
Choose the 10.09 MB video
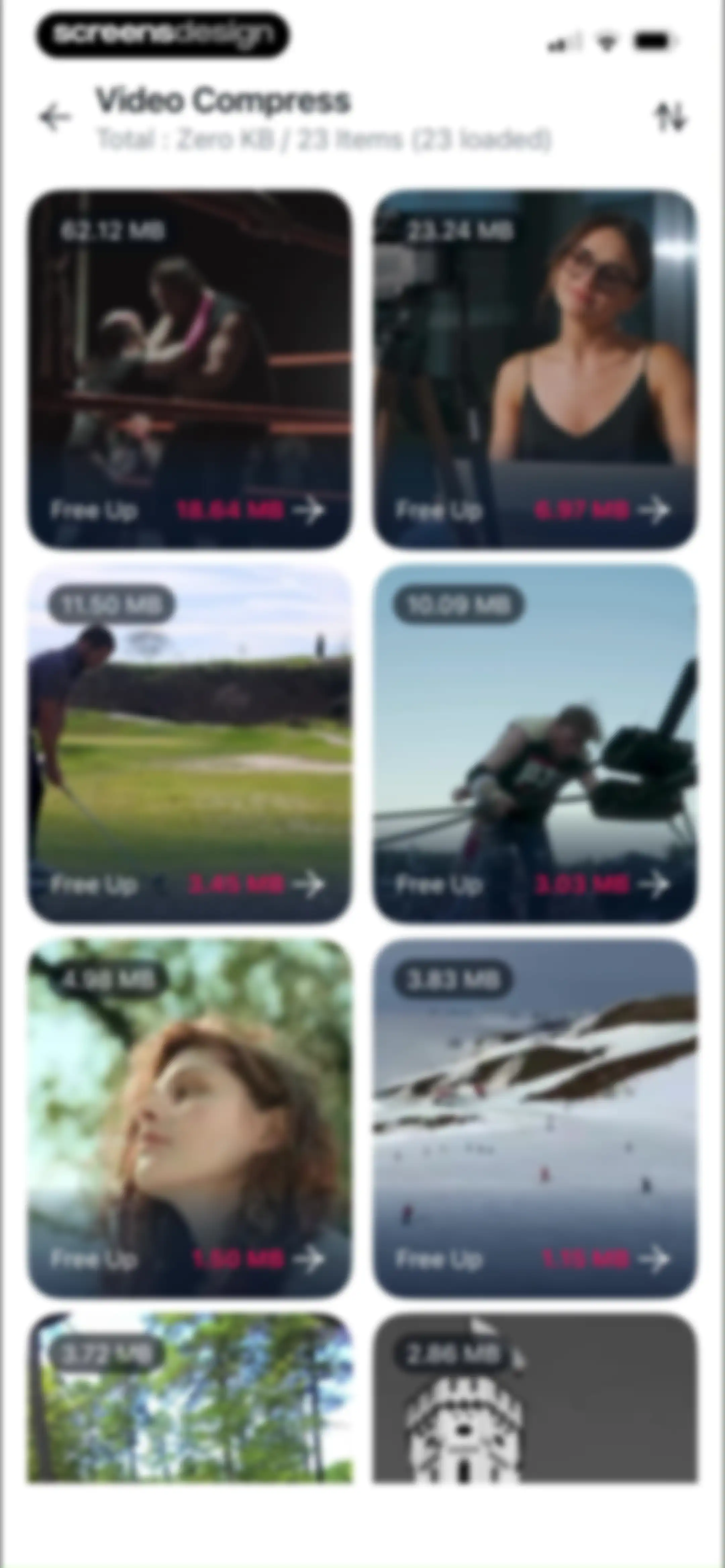535,744
